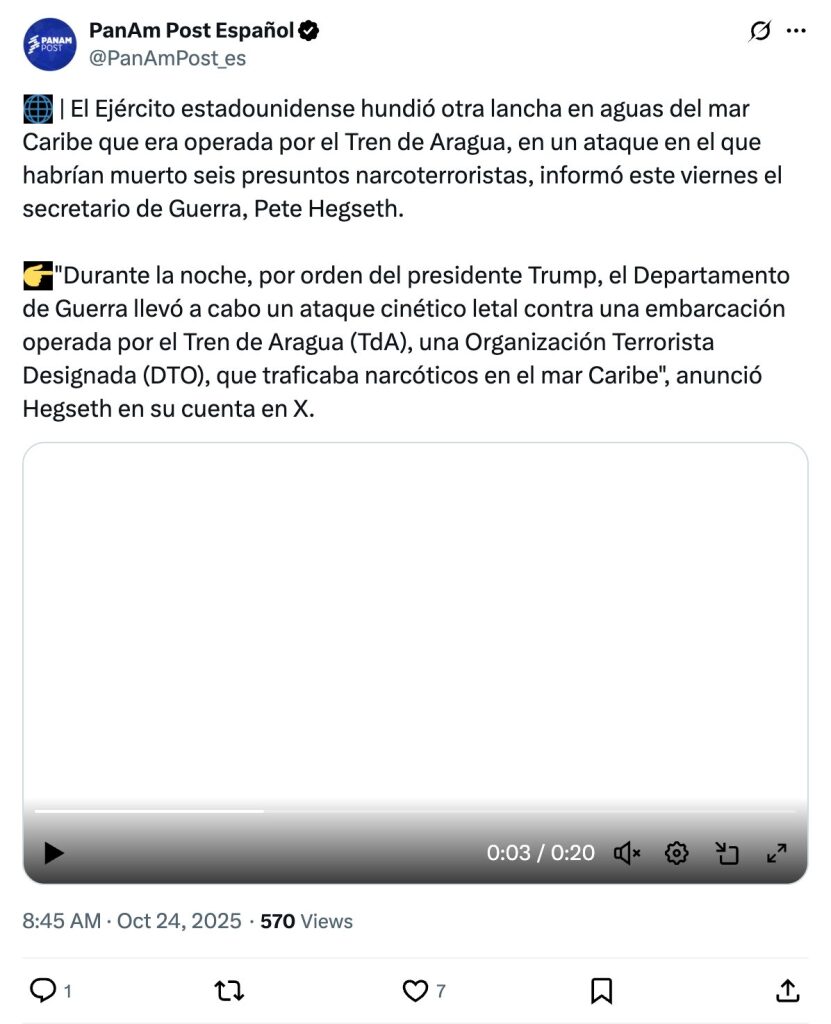Unmute the video sound
Viewport: 831px width, 1024px height.
(x=627, y=853)
